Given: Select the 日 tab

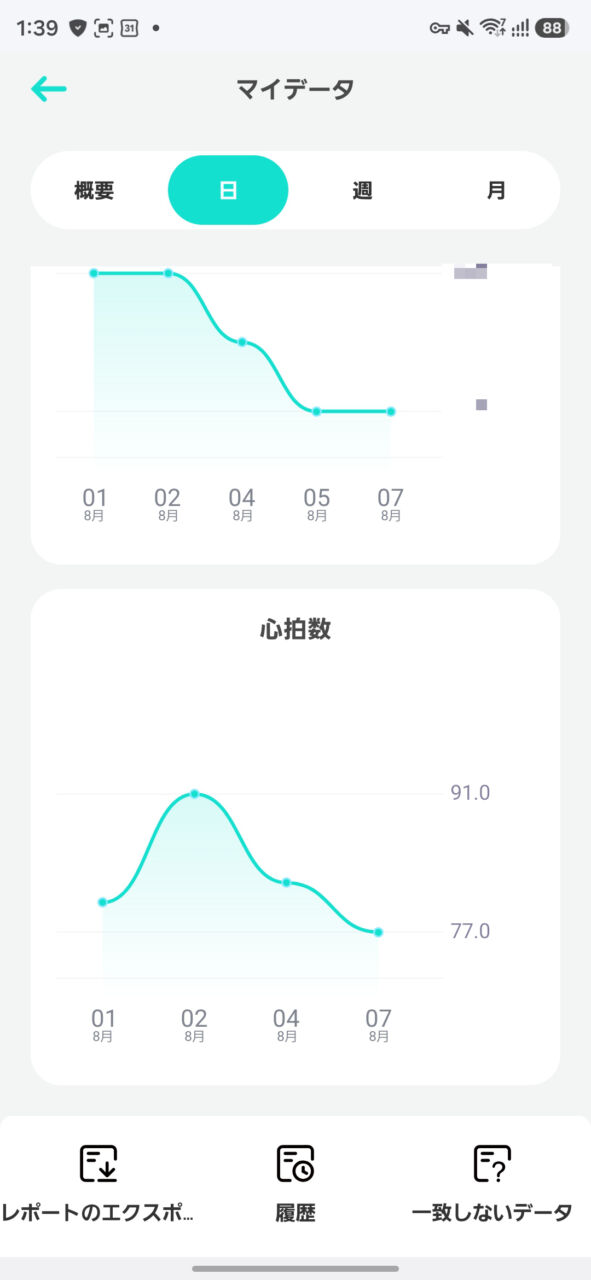Looking at the screenshot, I should tap(228, 190).
